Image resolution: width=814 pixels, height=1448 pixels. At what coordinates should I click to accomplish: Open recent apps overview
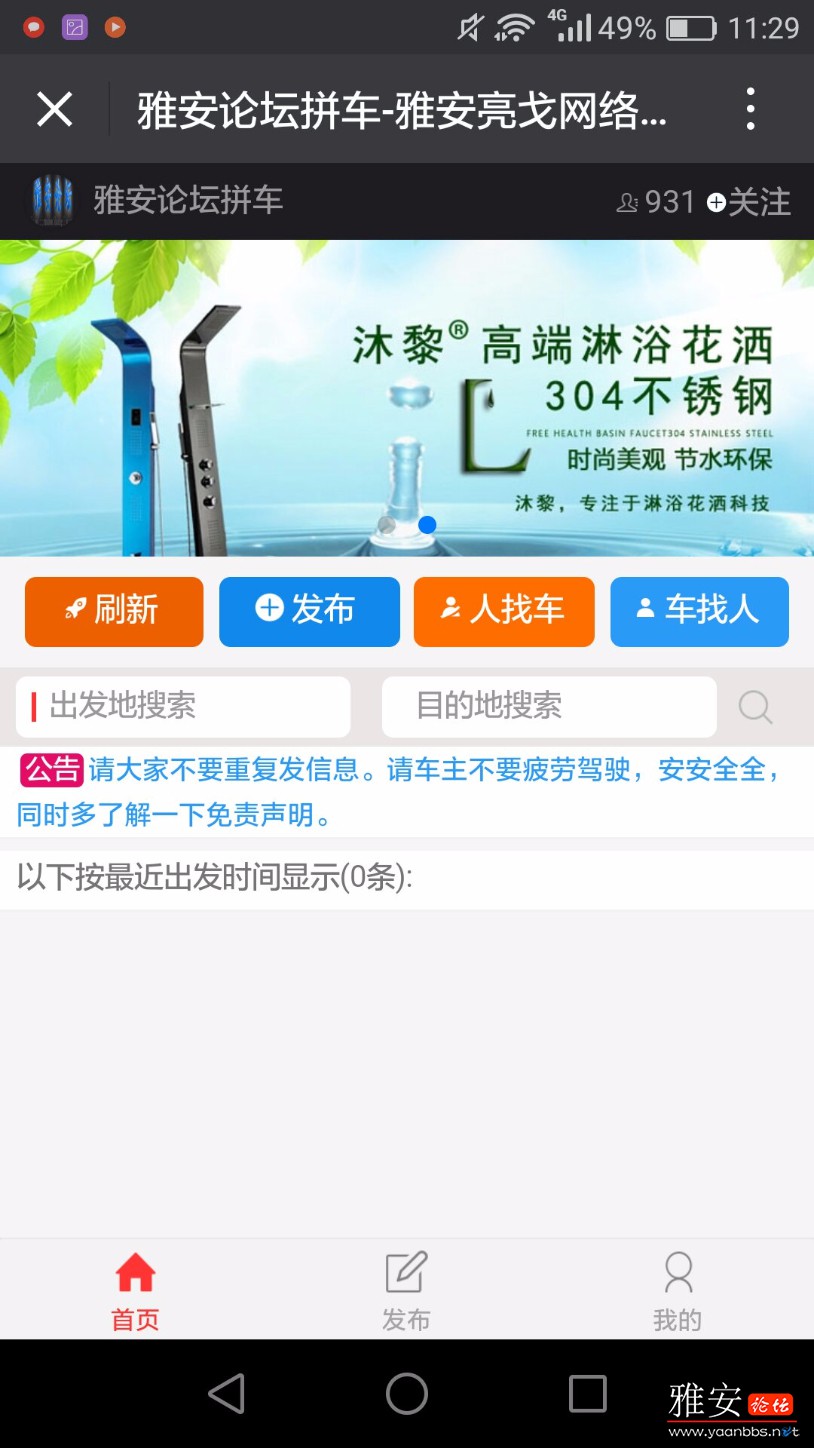pos(587,1393)
